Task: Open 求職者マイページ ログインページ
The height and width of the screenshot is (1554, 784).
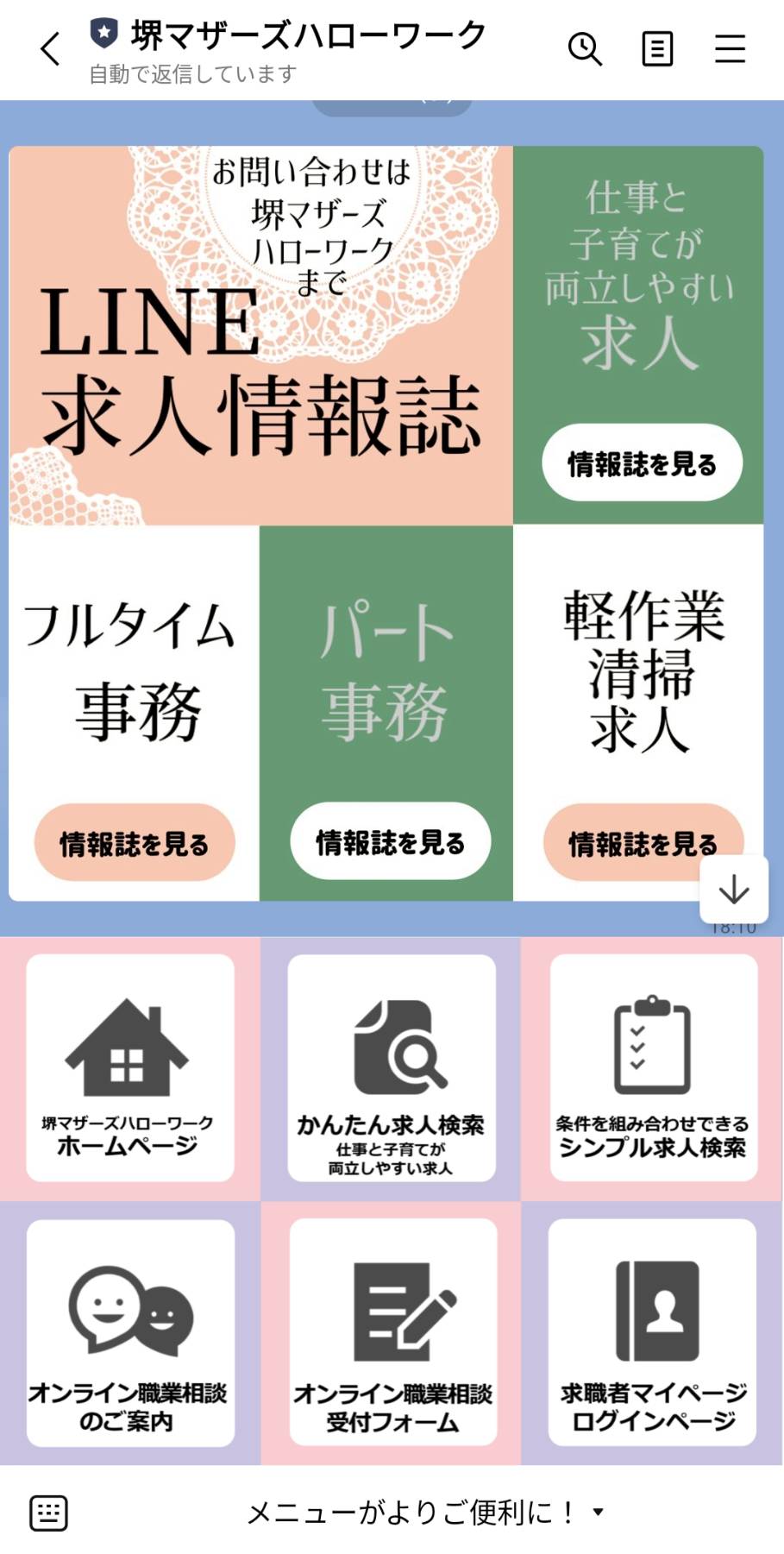Action: (x=653, y=1333)
